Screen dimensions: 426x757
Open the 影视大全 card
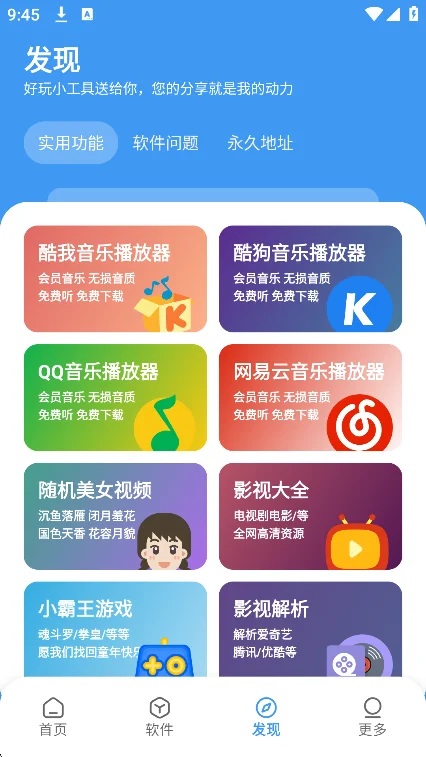311,516
